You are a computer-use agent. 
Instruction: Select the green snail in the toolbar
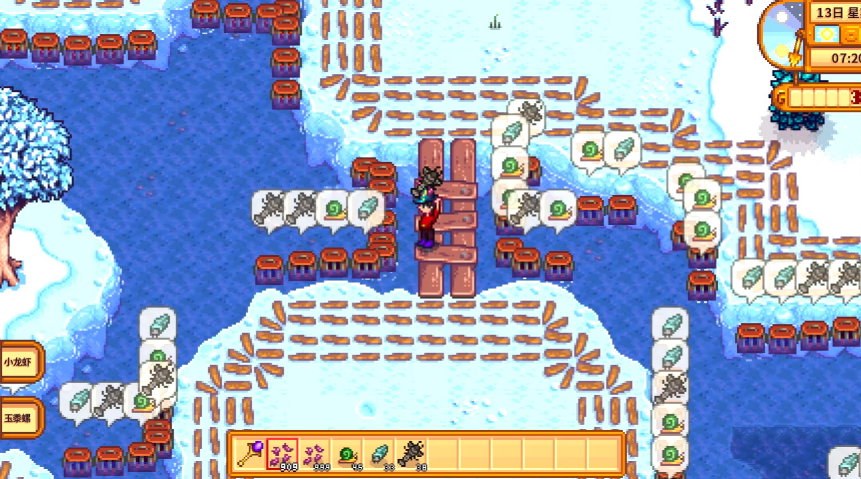tap(347, 454)
